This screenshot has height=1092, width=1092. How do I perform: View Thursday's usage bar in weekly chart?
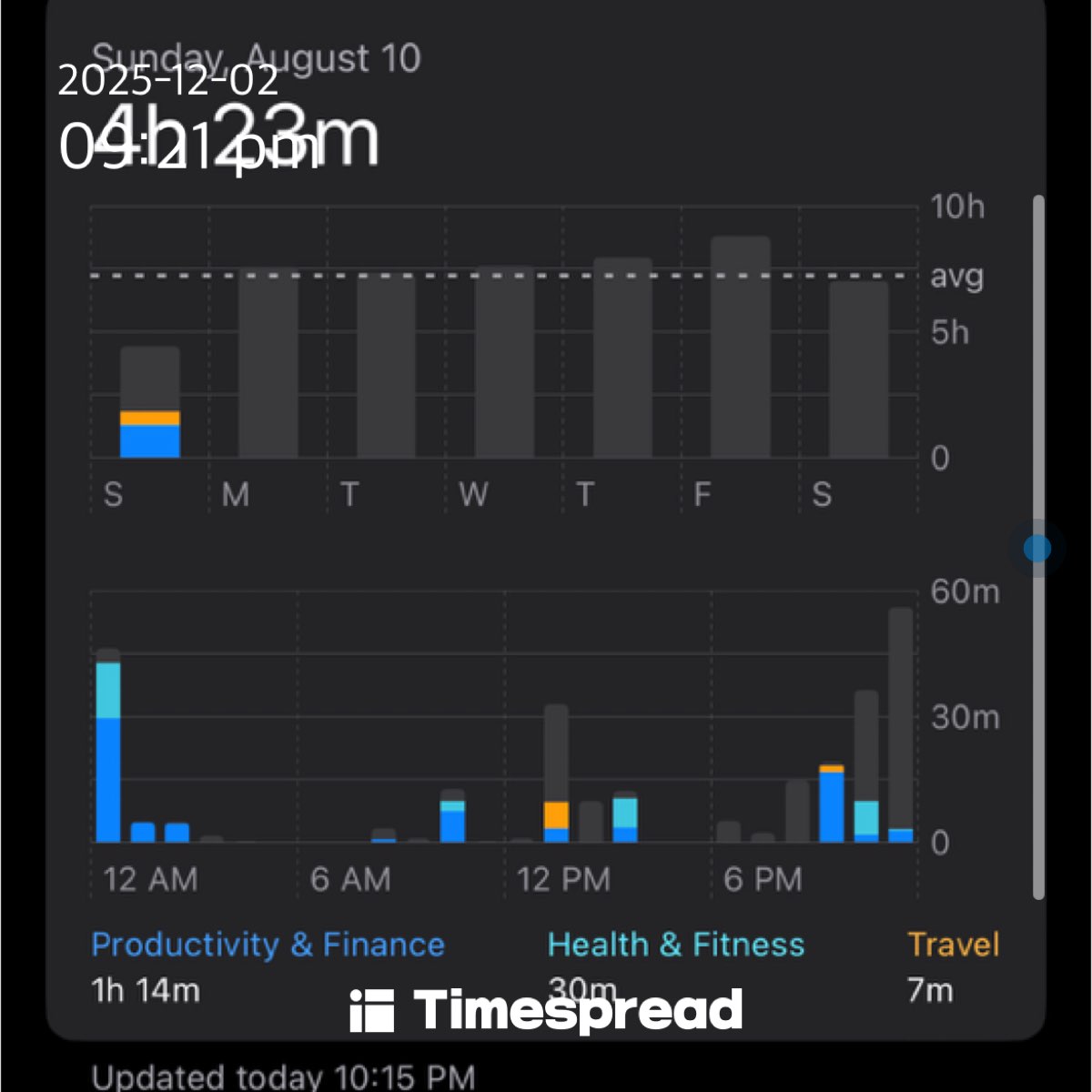(x=622, y=358)
